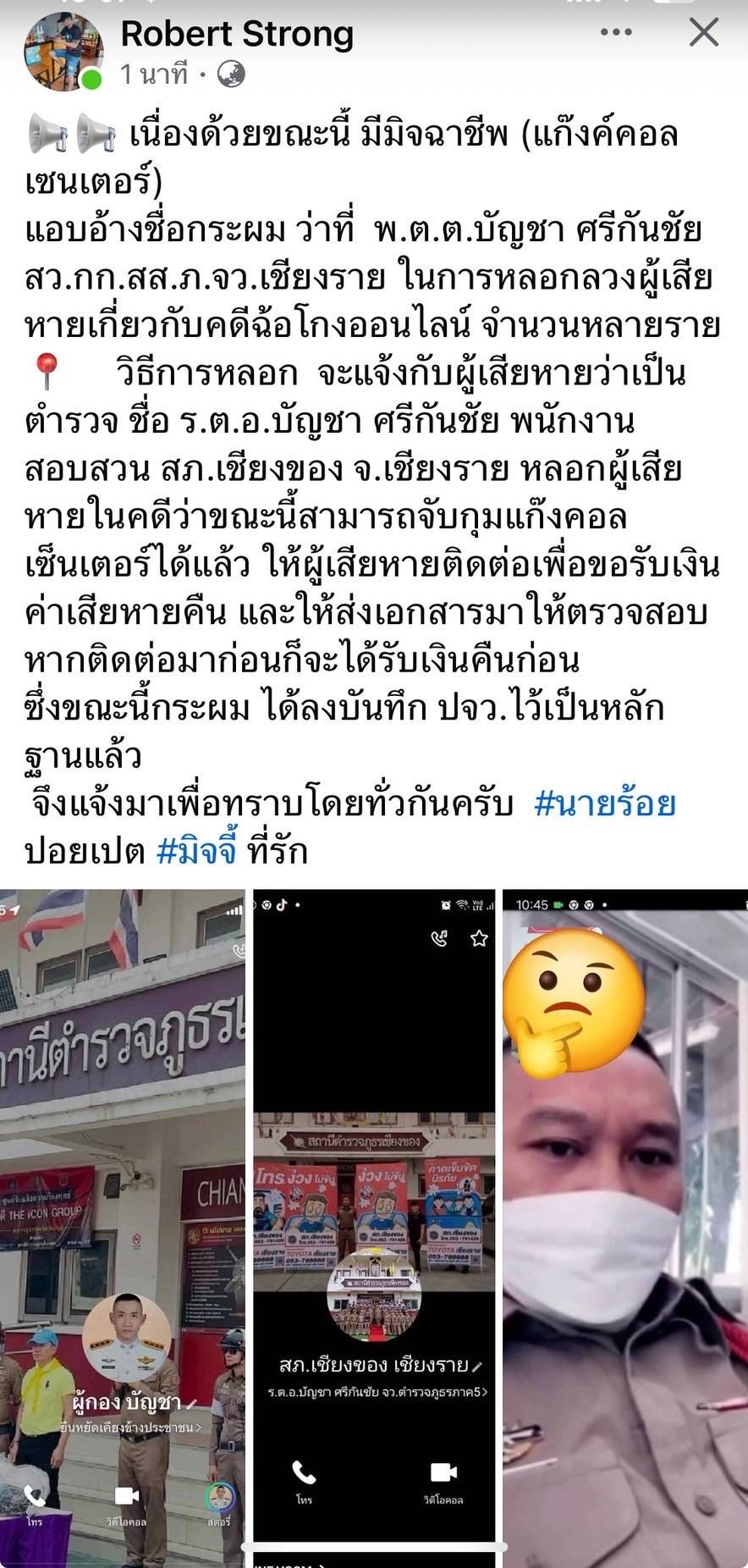Close the post view

pos(703,33)
